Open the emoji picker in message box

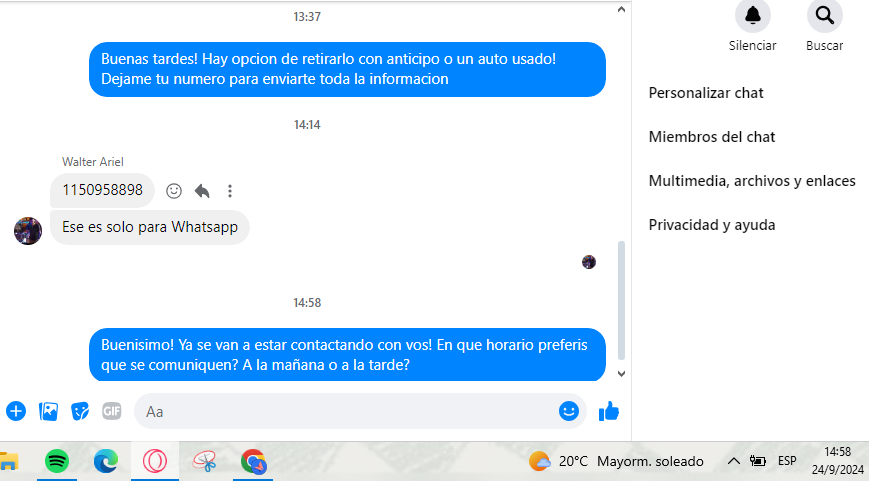pyautogui.click(x=569, y=411)
